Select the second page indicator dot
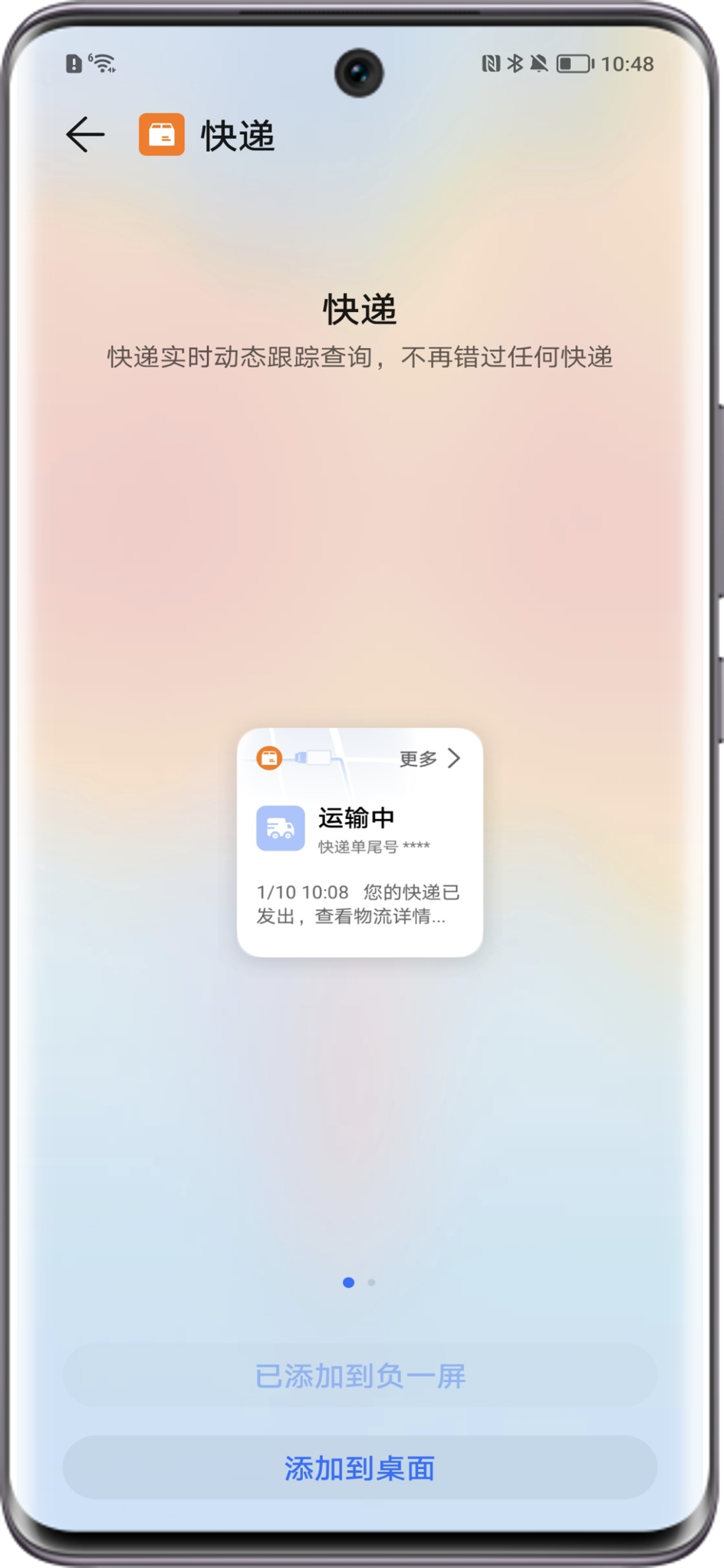The height and width of the screenshot is (1568, 724). [x=372, y=1282]
